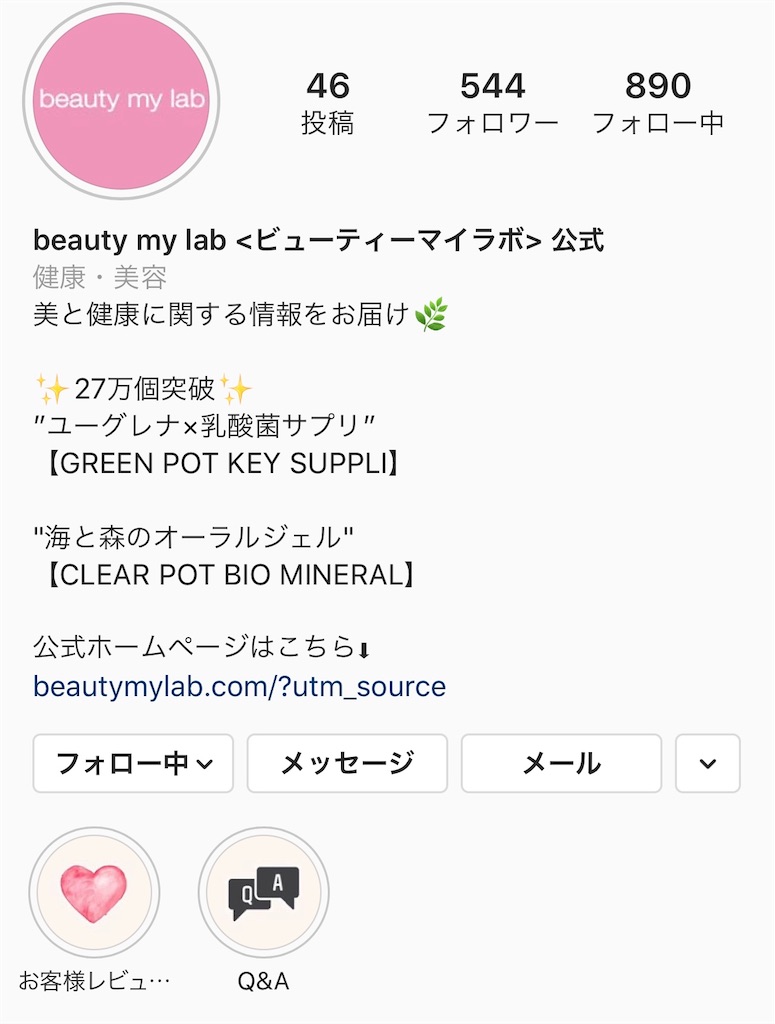Viewport: 775px width, 1024px height.
Task: View the 544 followers list
Action: tap(492, 103)
